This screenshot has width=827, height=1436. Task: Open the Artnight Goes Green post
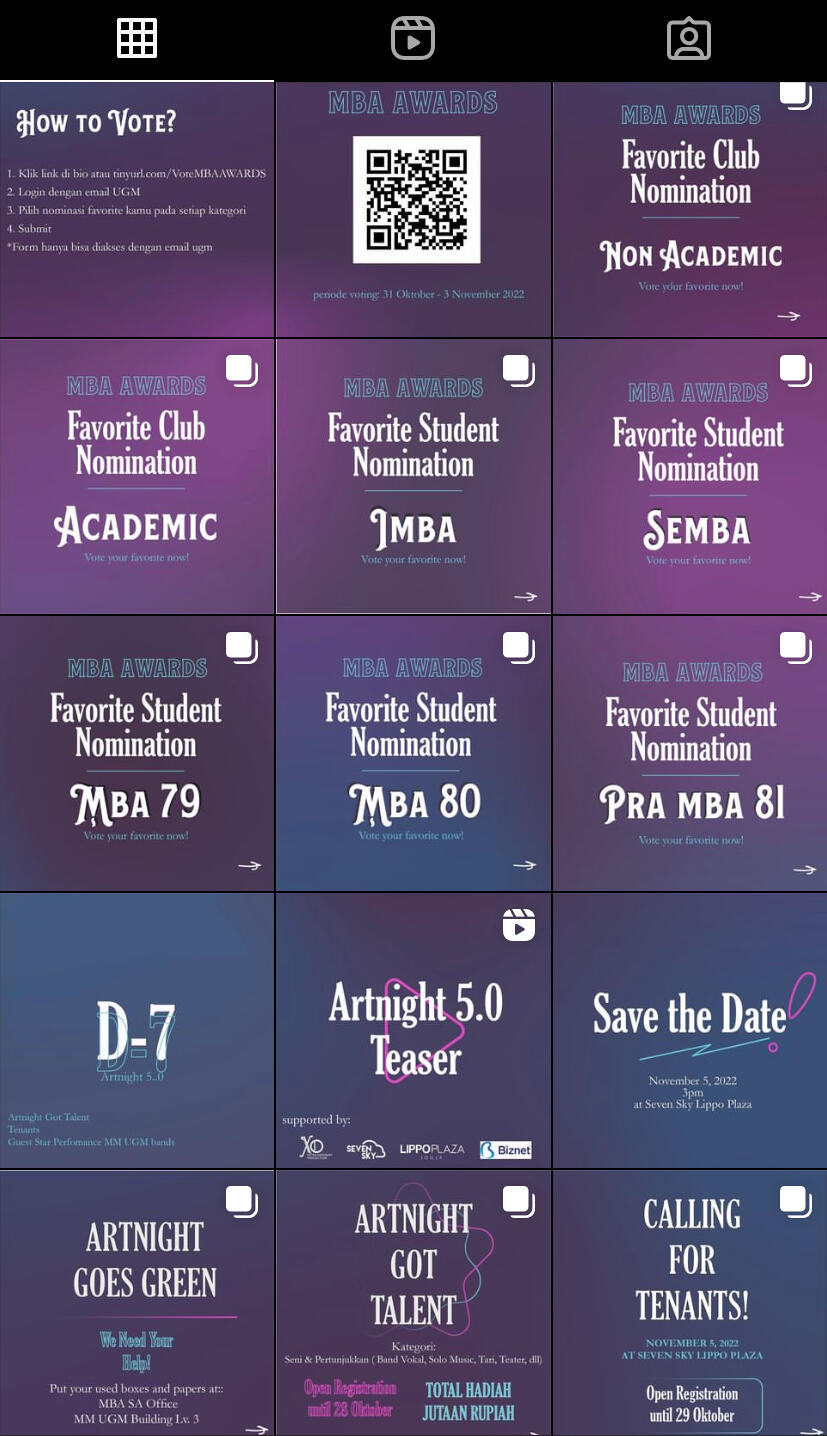click(x=137, y=1303)
